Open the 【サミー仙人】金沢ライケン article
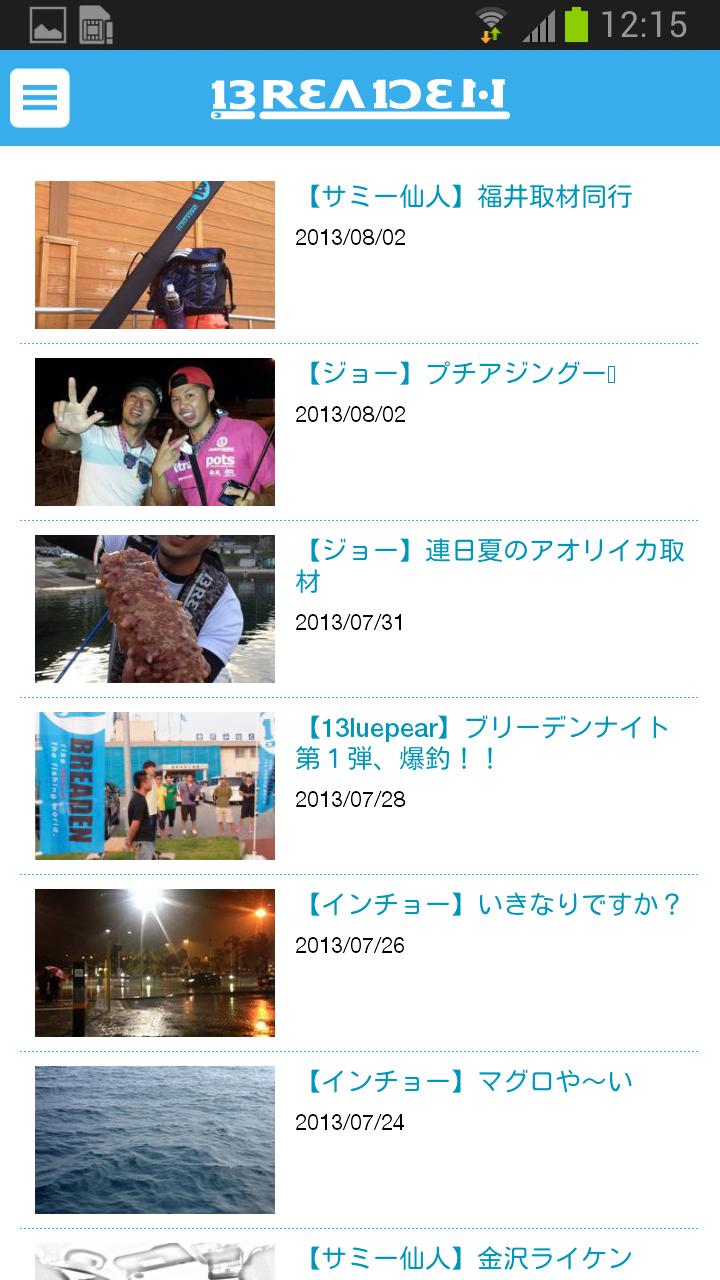Screen dimensions: 720x1280 pyautogui.click(x=466, y=1257)
